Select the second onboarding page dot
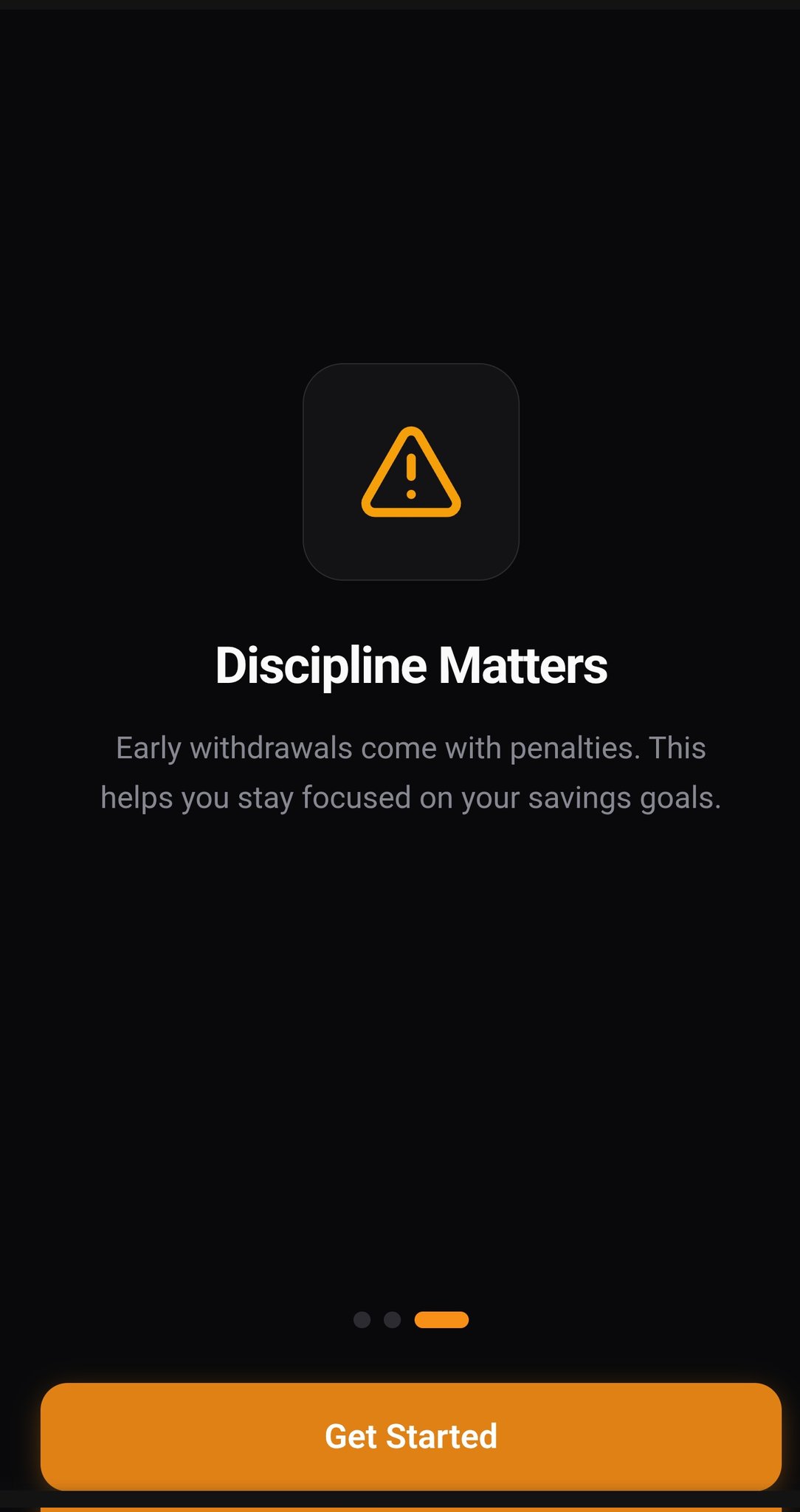Viewport: 800px width, 1512px height. 393,1319
